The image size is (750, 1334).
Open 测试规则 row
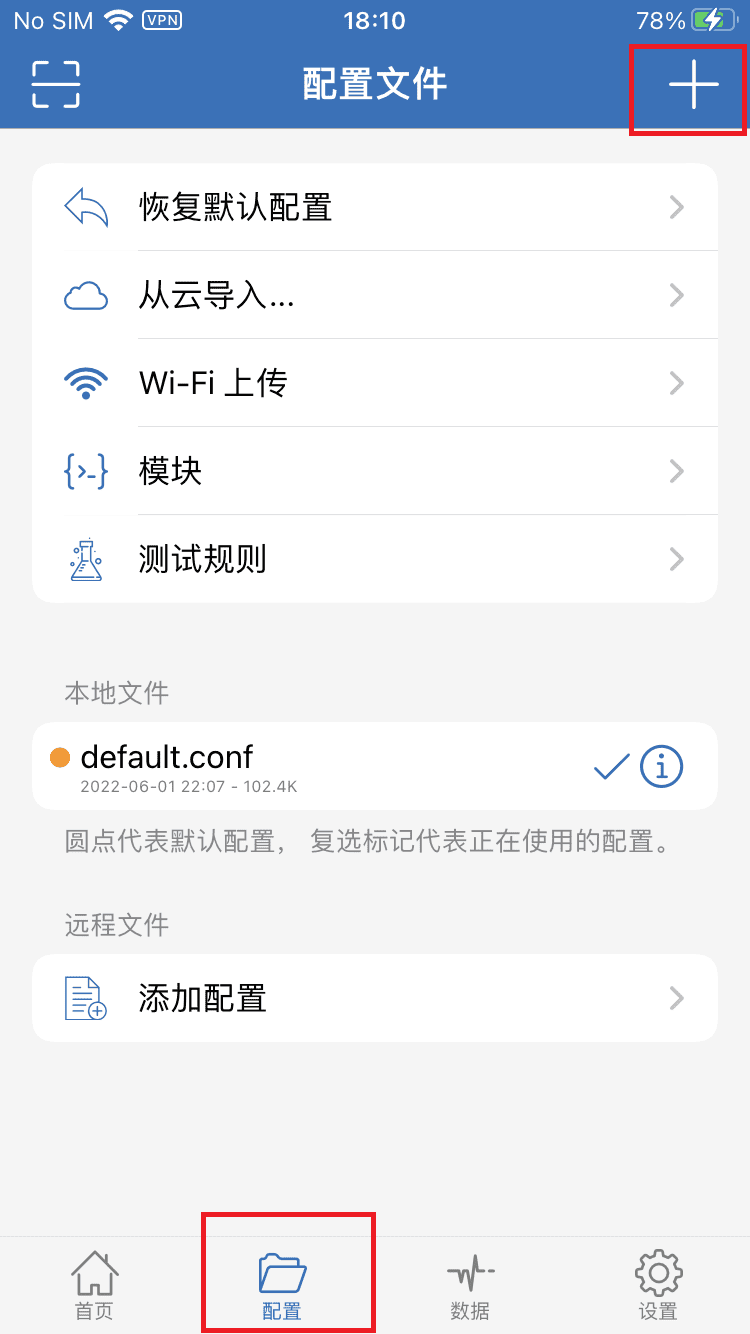click(375, 559)
